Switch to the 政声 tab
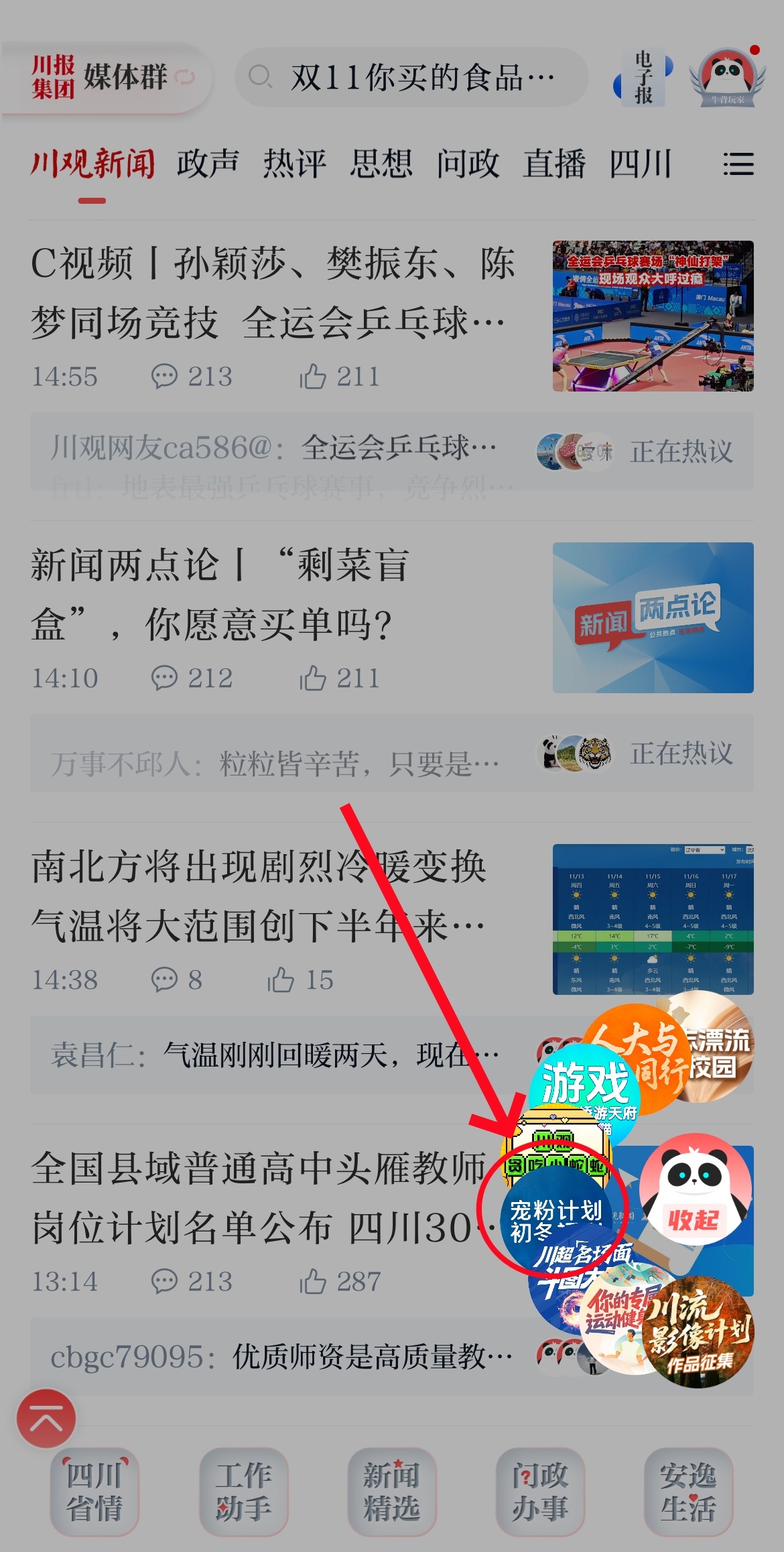This screenshot has height=1552, width=784. pos(208,164)
